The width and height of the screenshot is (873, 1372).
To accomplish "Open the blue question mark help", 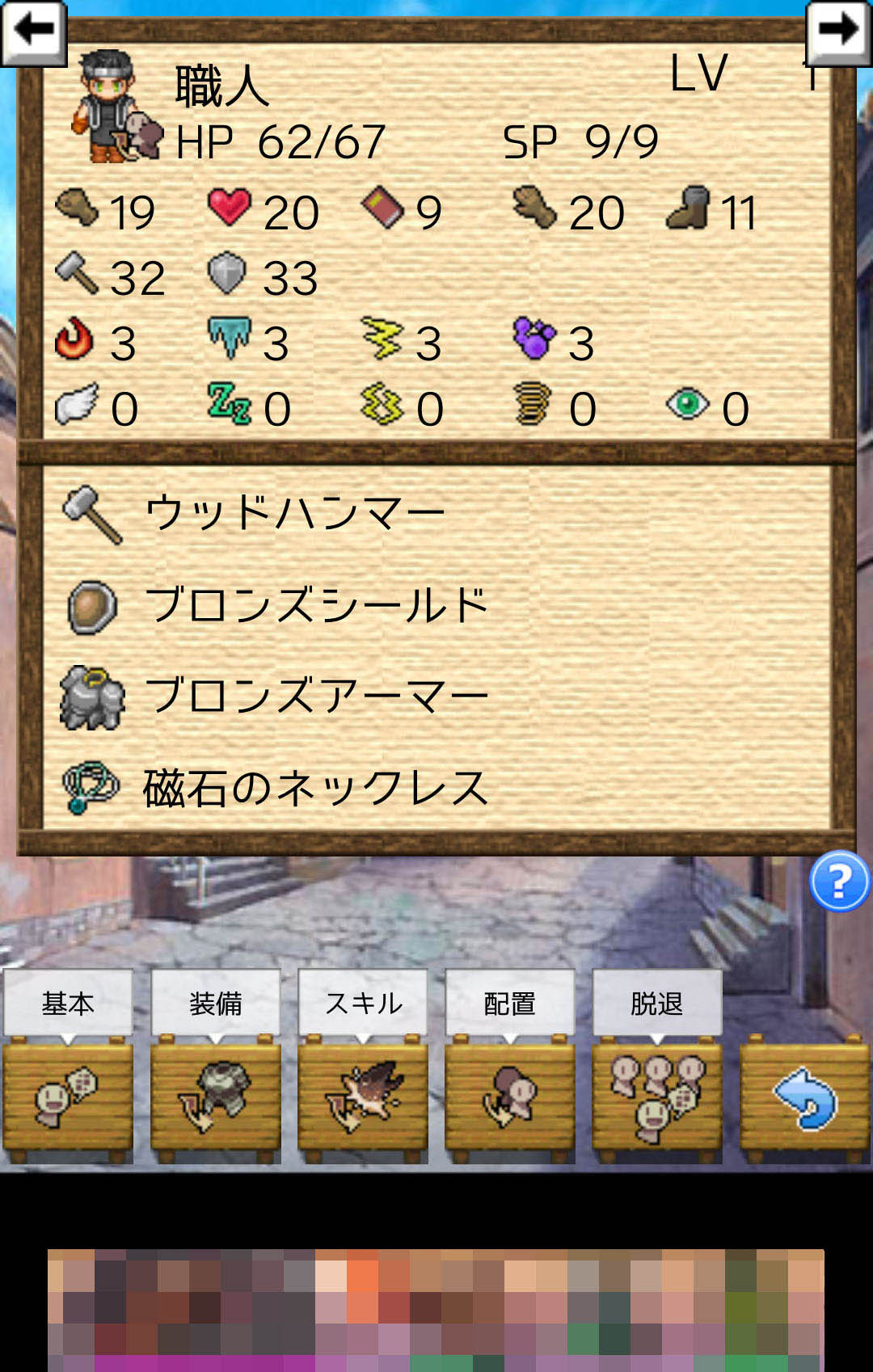I will (839, 882).
